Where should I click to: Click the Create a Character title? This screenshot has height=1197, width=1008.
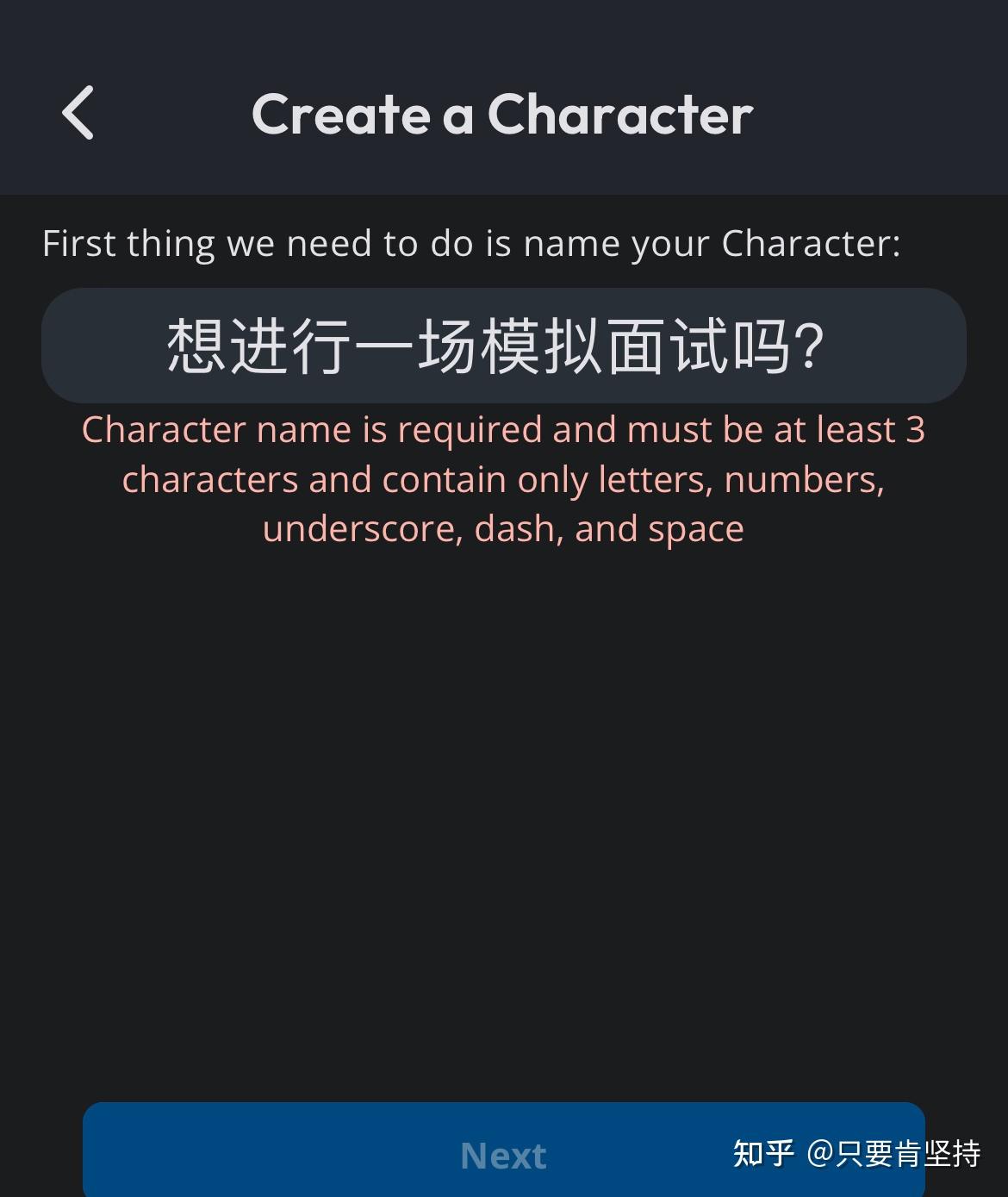[x=502, y=114]
